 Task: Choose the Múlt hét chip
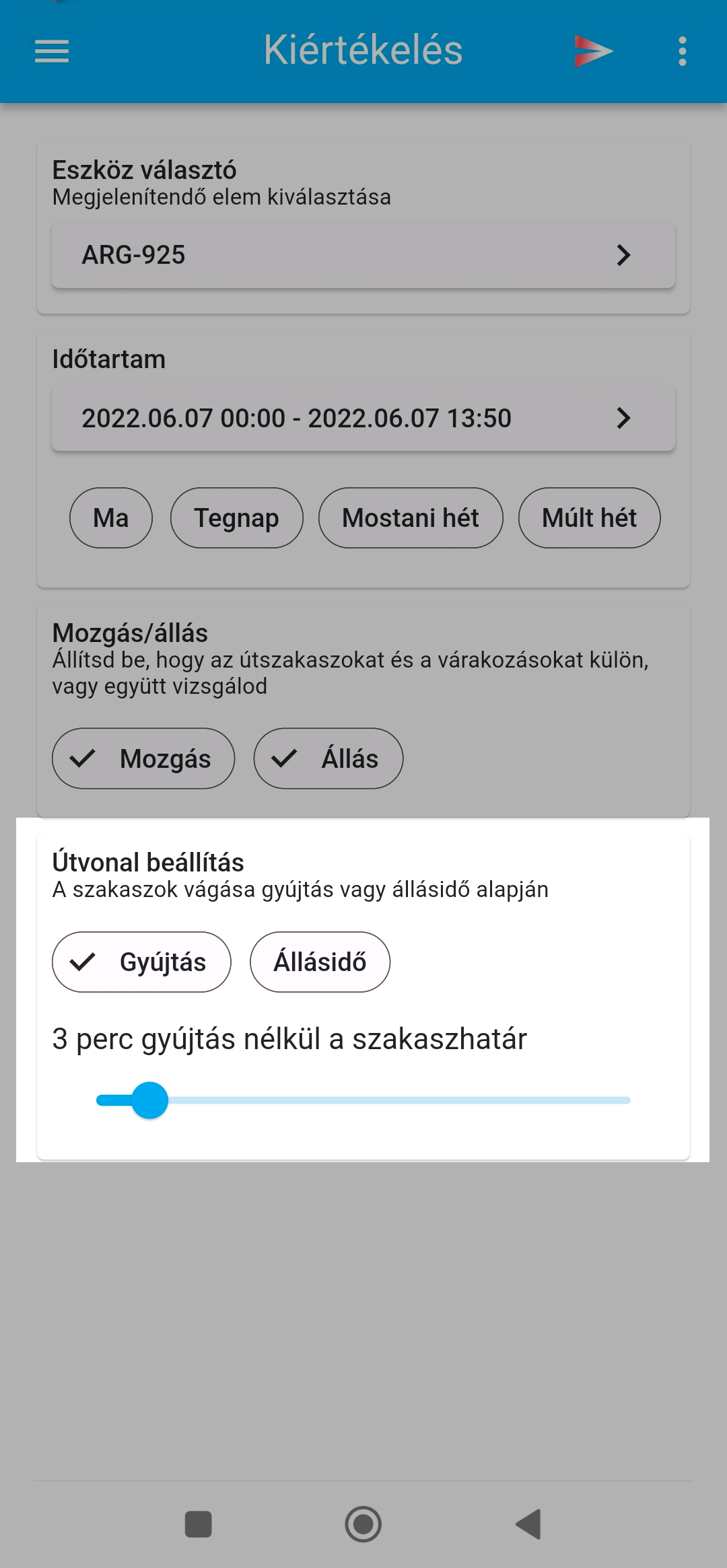click(x=589, y=518)
